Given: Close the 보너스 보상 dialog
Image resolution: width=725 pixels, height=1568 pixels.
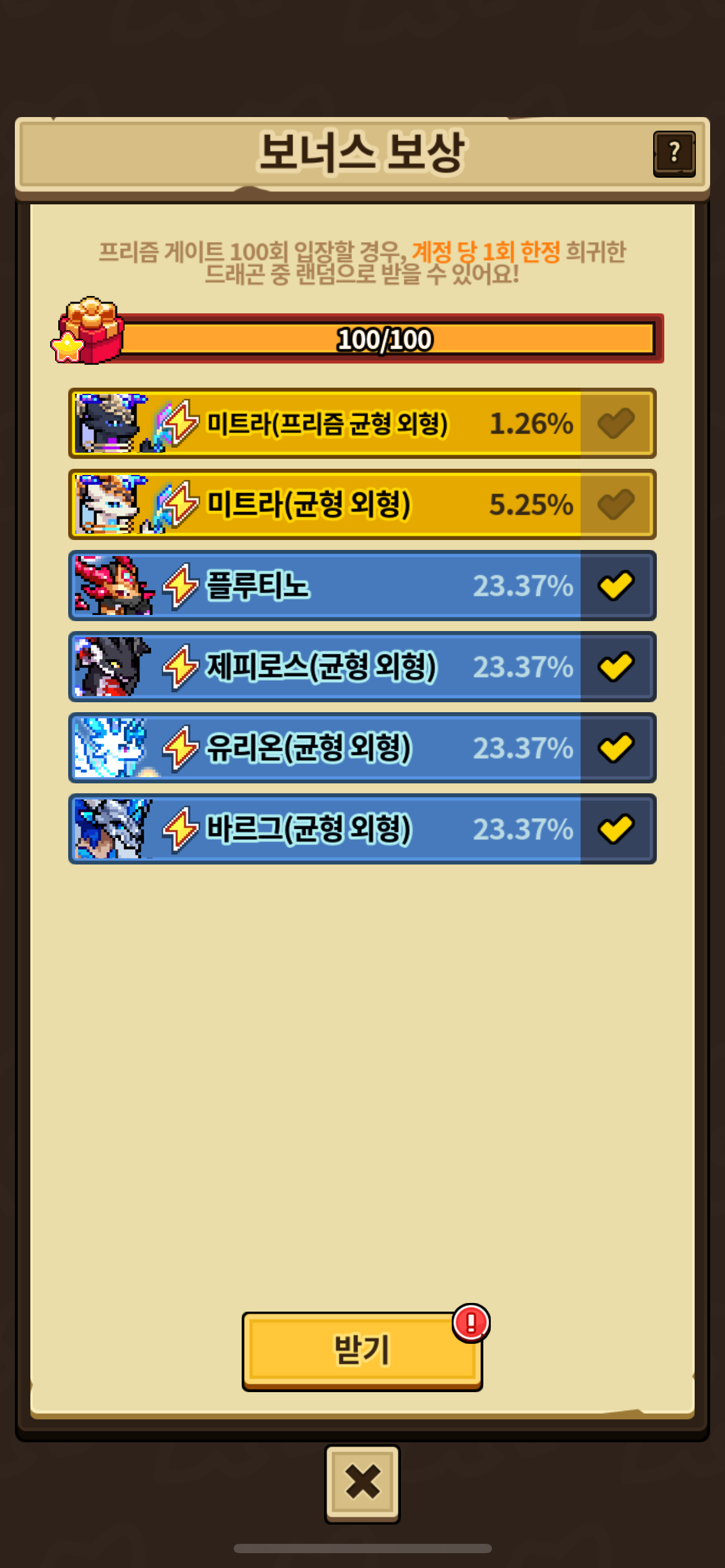Looking at the screenshot, I should point(362,1483).
